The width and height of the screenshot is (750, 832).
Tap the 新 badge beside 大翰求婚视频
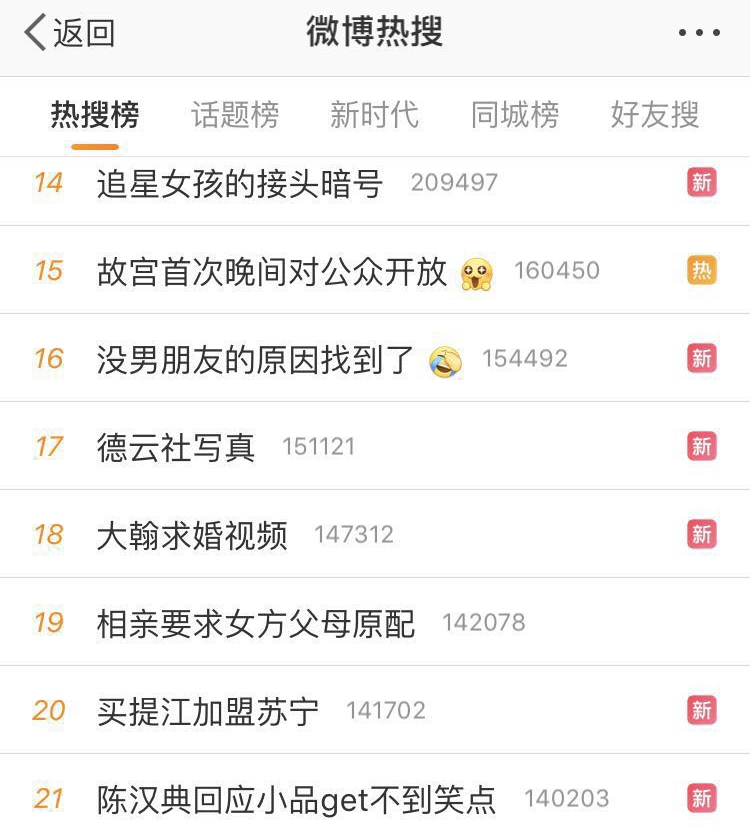click(x=702, y=534)
